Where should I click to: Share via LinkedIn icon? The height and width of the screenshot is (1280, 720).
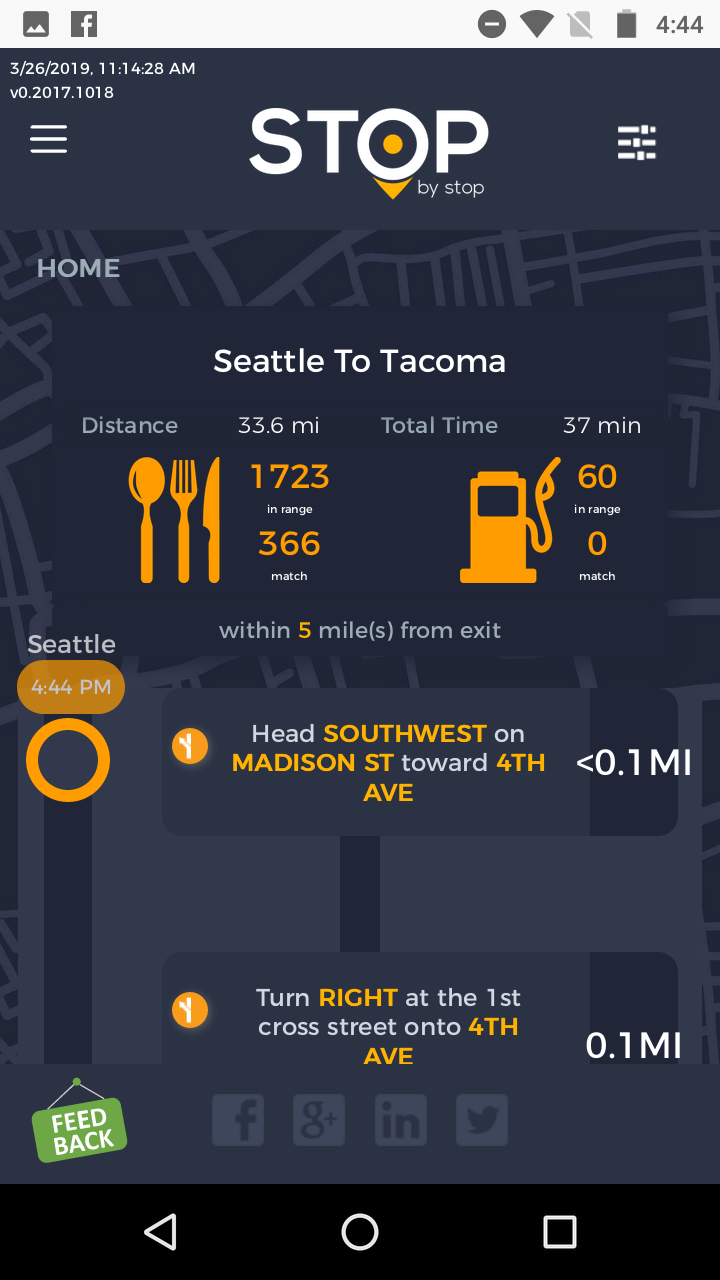click(400, 1120)
